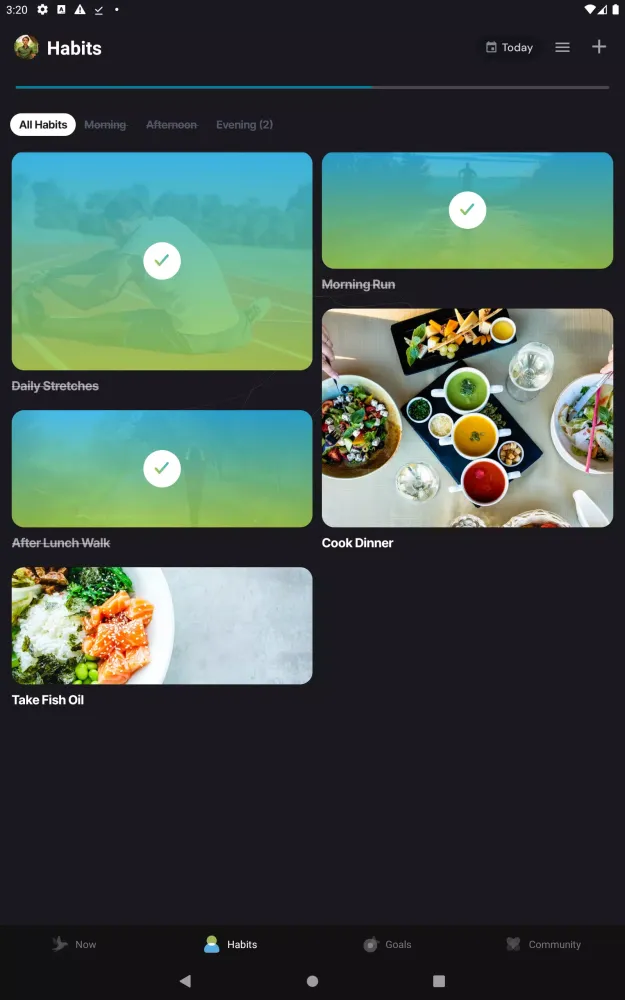Add a new habit

click(599, 47)
